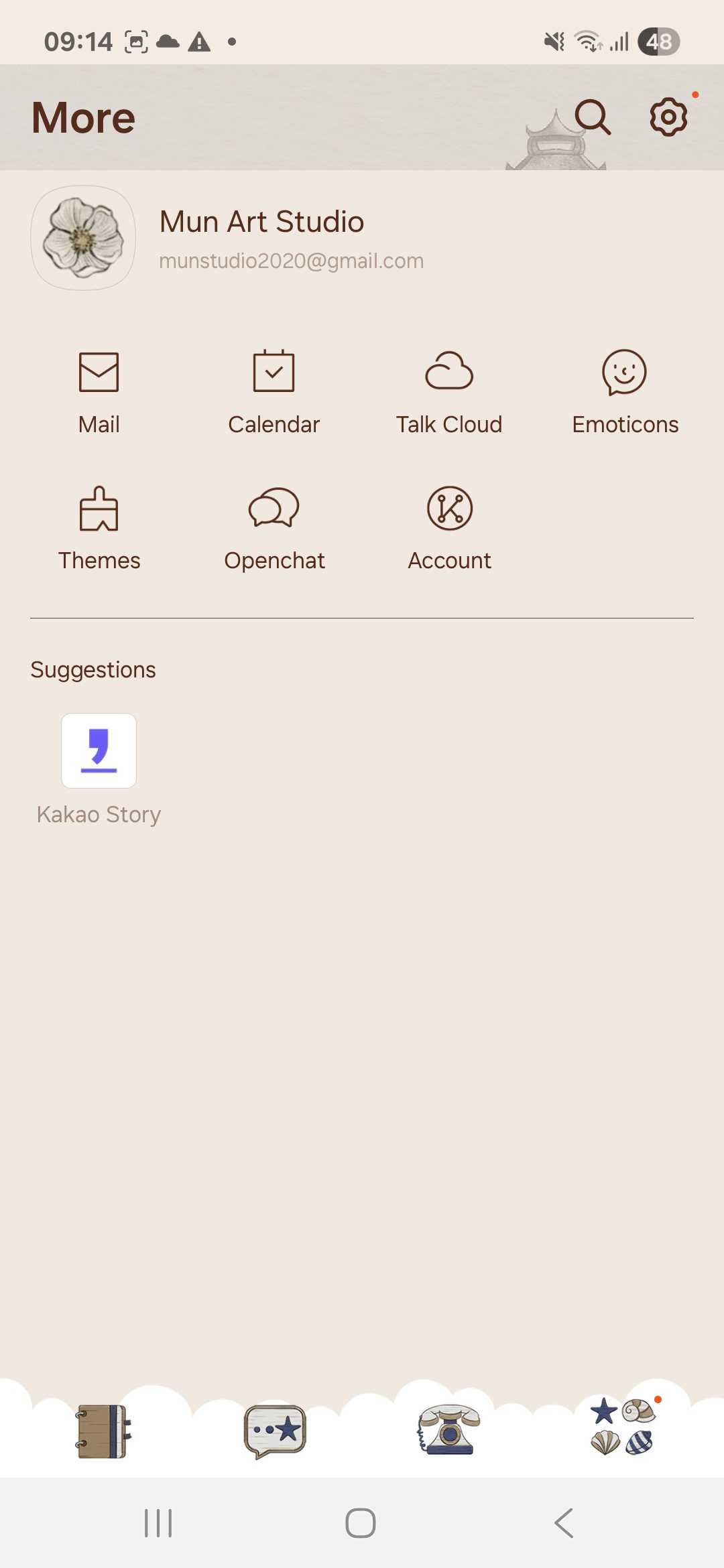Go back using the system back button

click(x=564, y=1523)
